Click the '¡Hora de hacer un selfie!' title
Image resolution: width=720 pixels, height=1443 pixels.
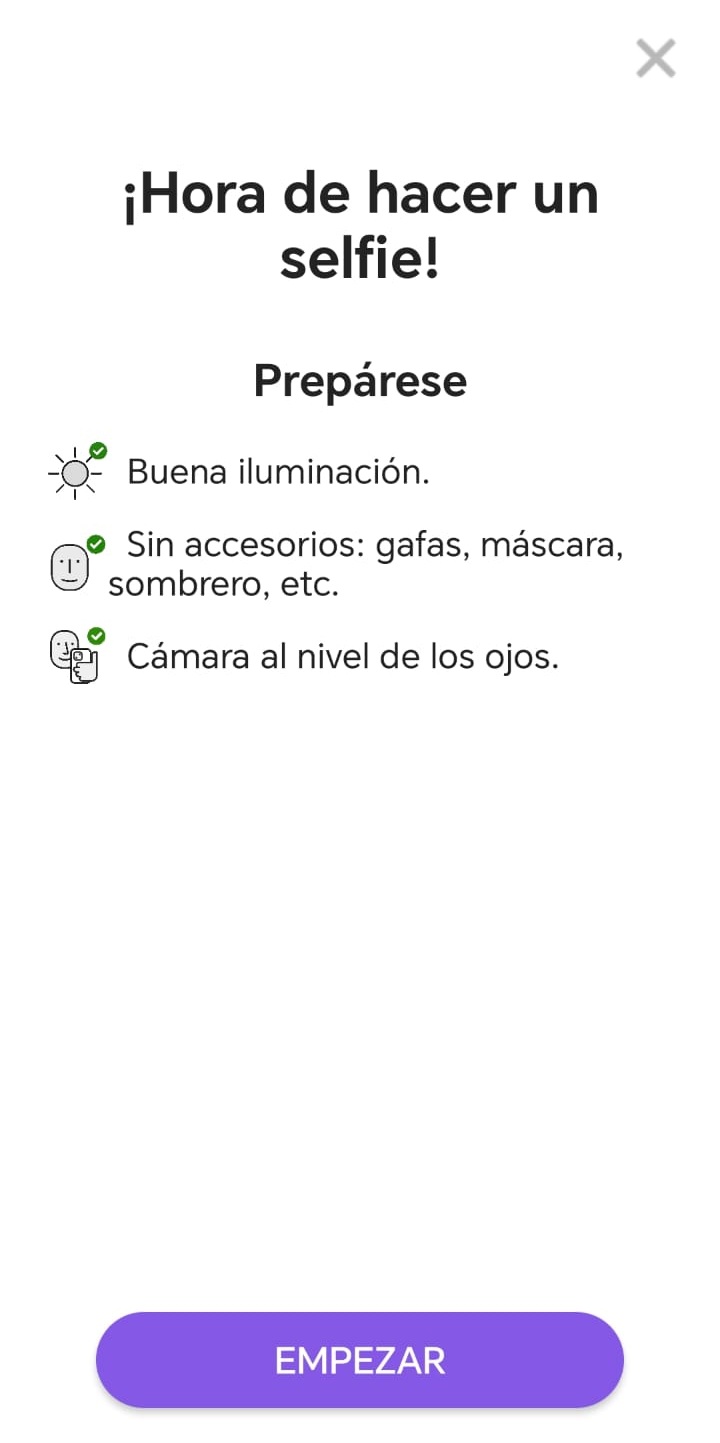(x=360, y=225)
